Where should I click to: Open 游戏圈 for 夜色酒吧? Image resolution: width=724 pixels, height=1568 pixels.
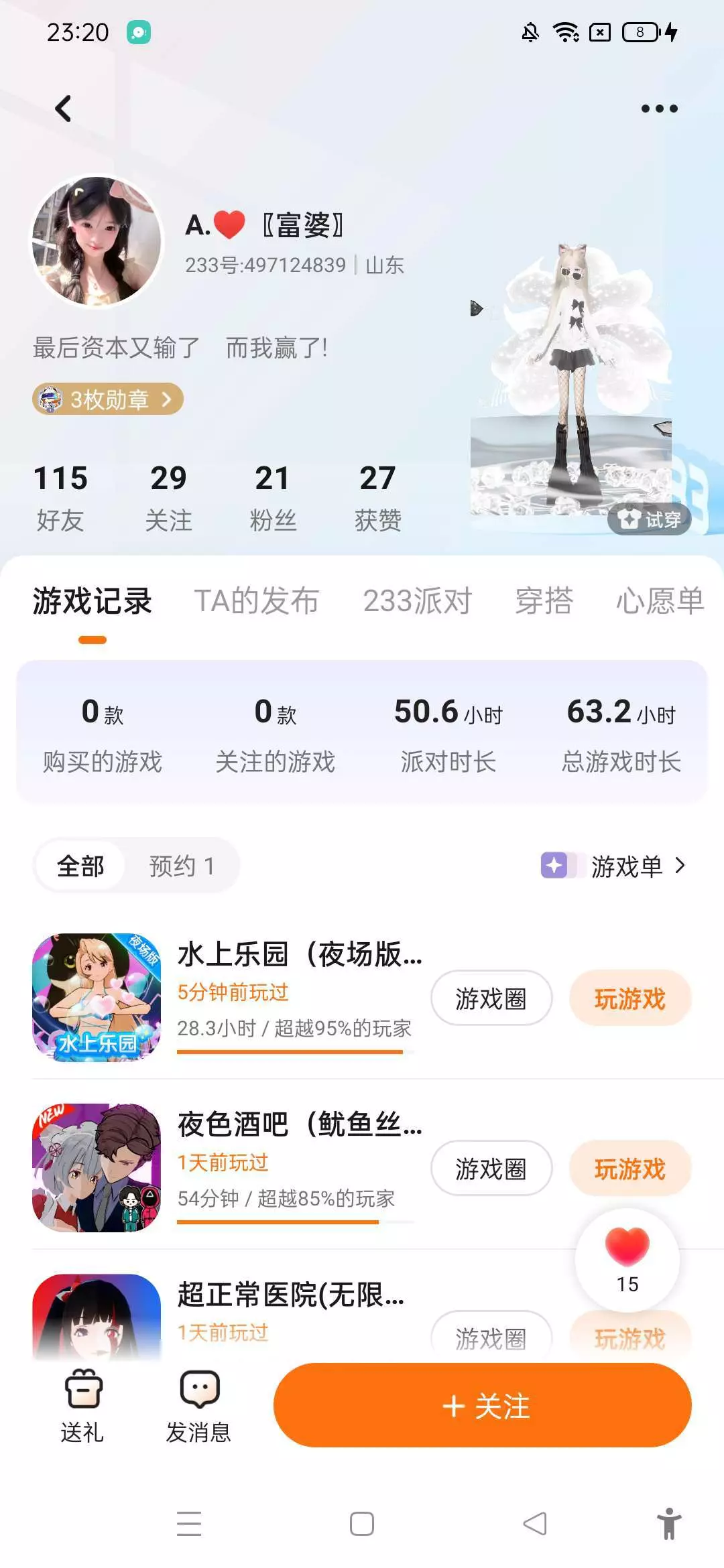click(x=491, y=1169)
